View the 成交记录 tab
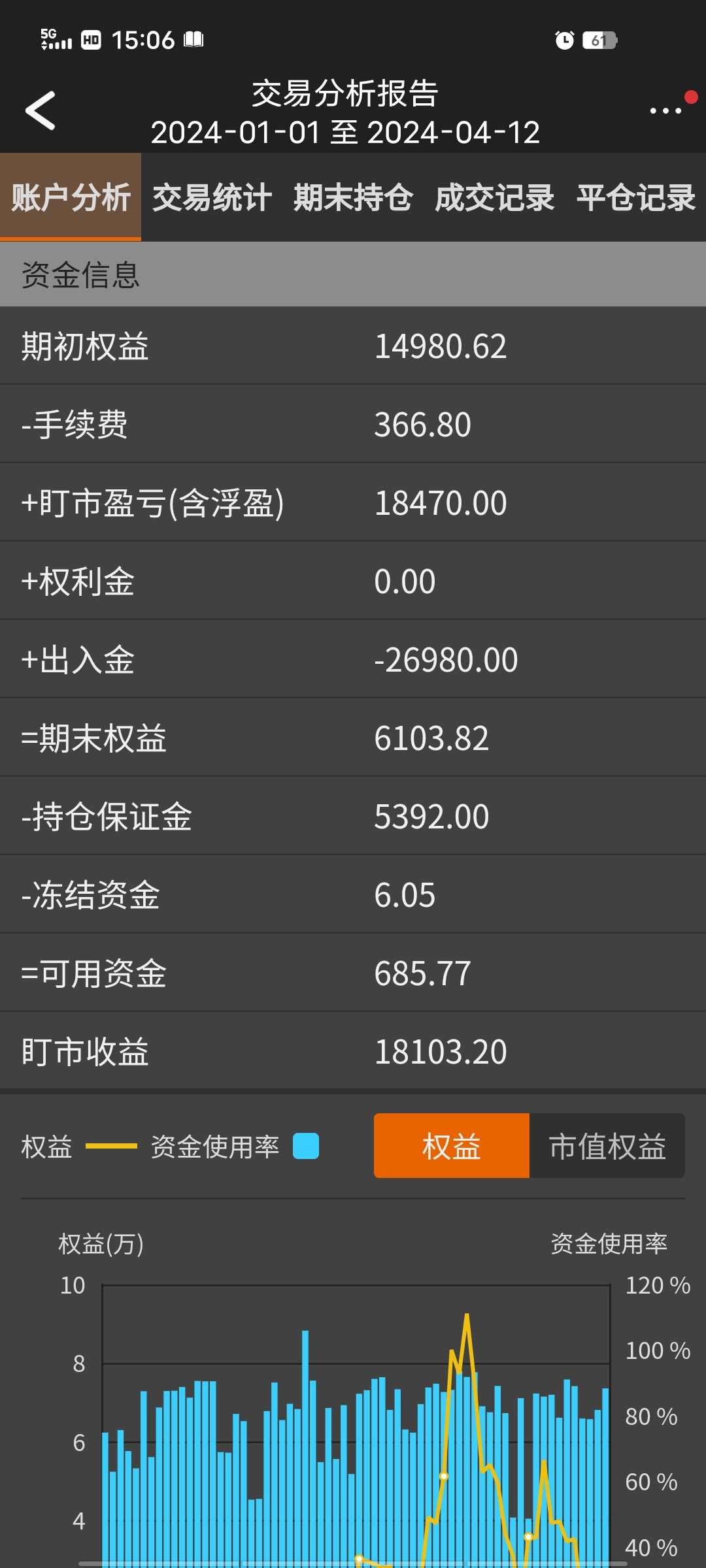 [494, 197]
